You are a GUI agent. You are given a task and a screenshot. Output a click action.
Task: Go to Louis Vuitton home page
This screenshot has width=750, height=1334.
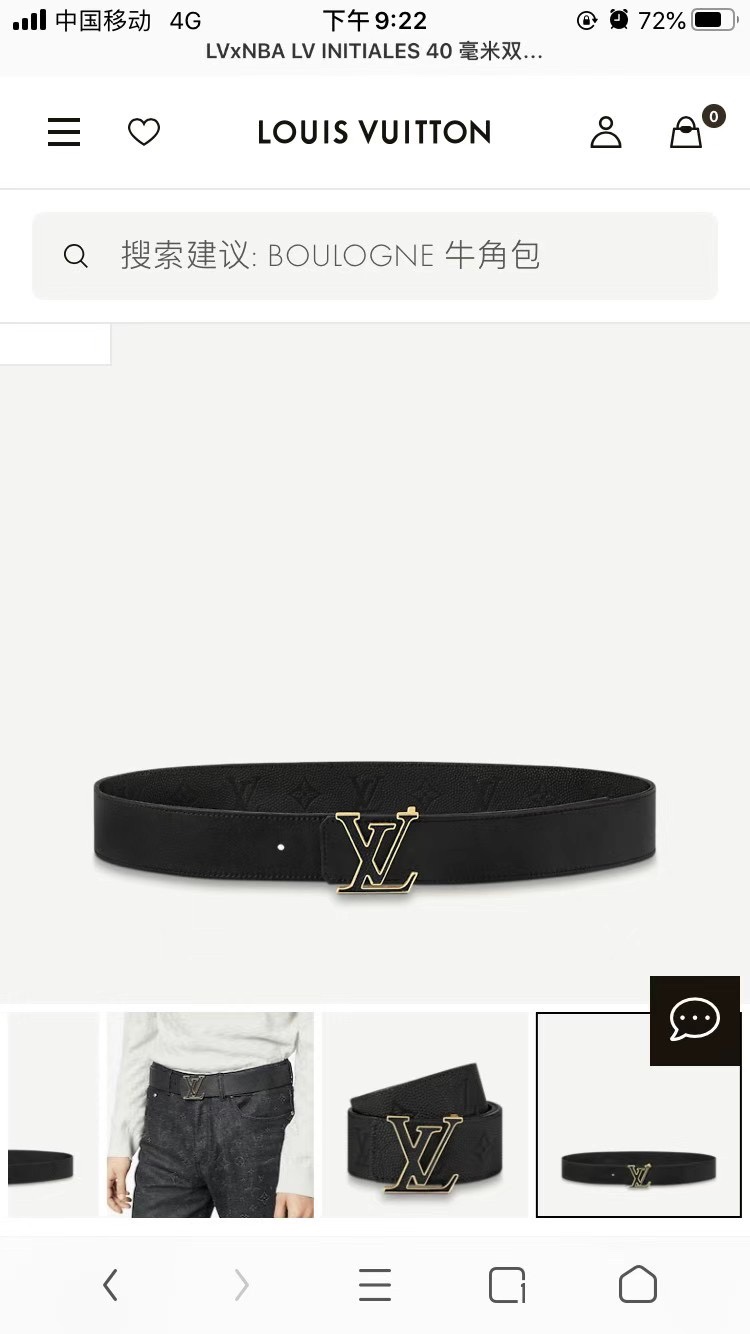tap(374, 132)
